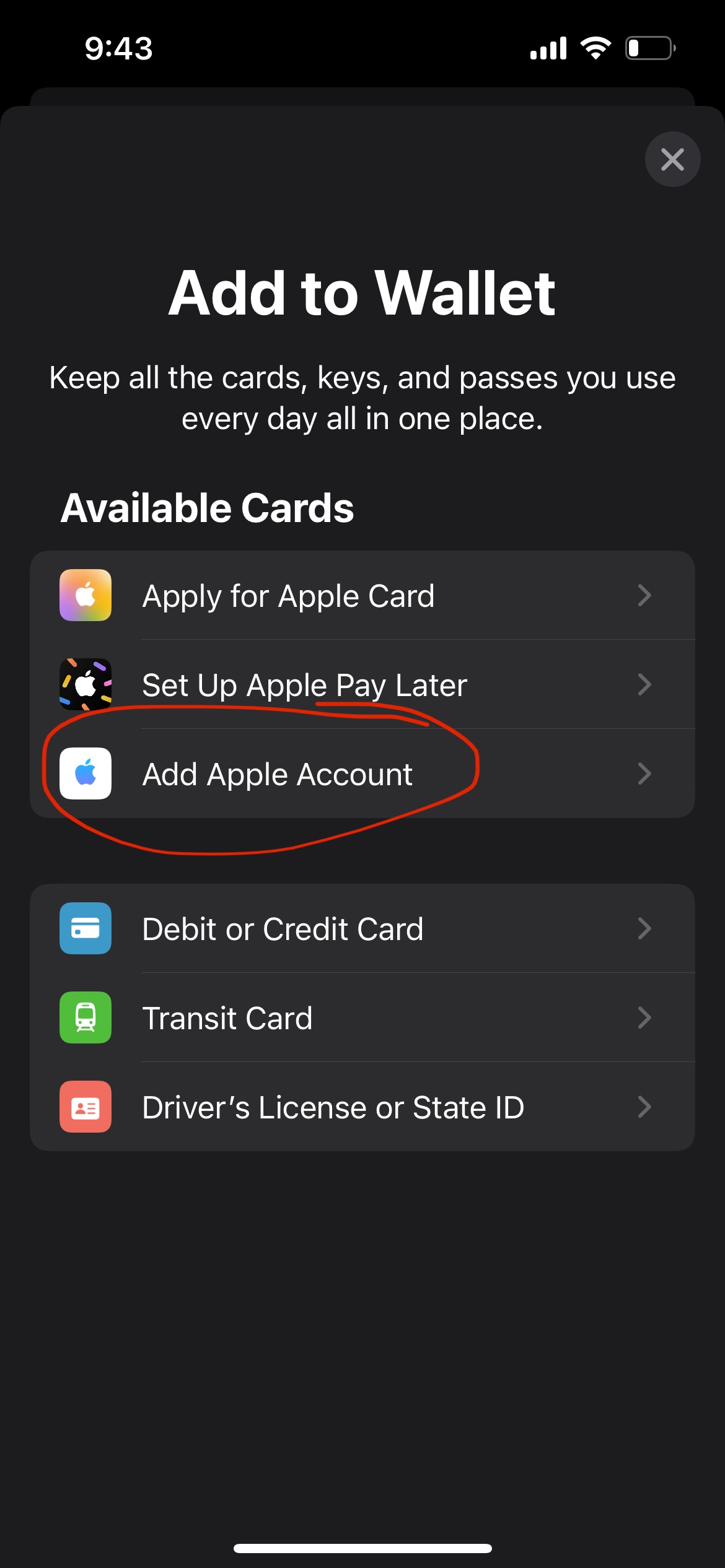The width and height of the screenshot is (725, 1568).
Task: Select Driver's License or State ID
Action: tap(362, 1107)
